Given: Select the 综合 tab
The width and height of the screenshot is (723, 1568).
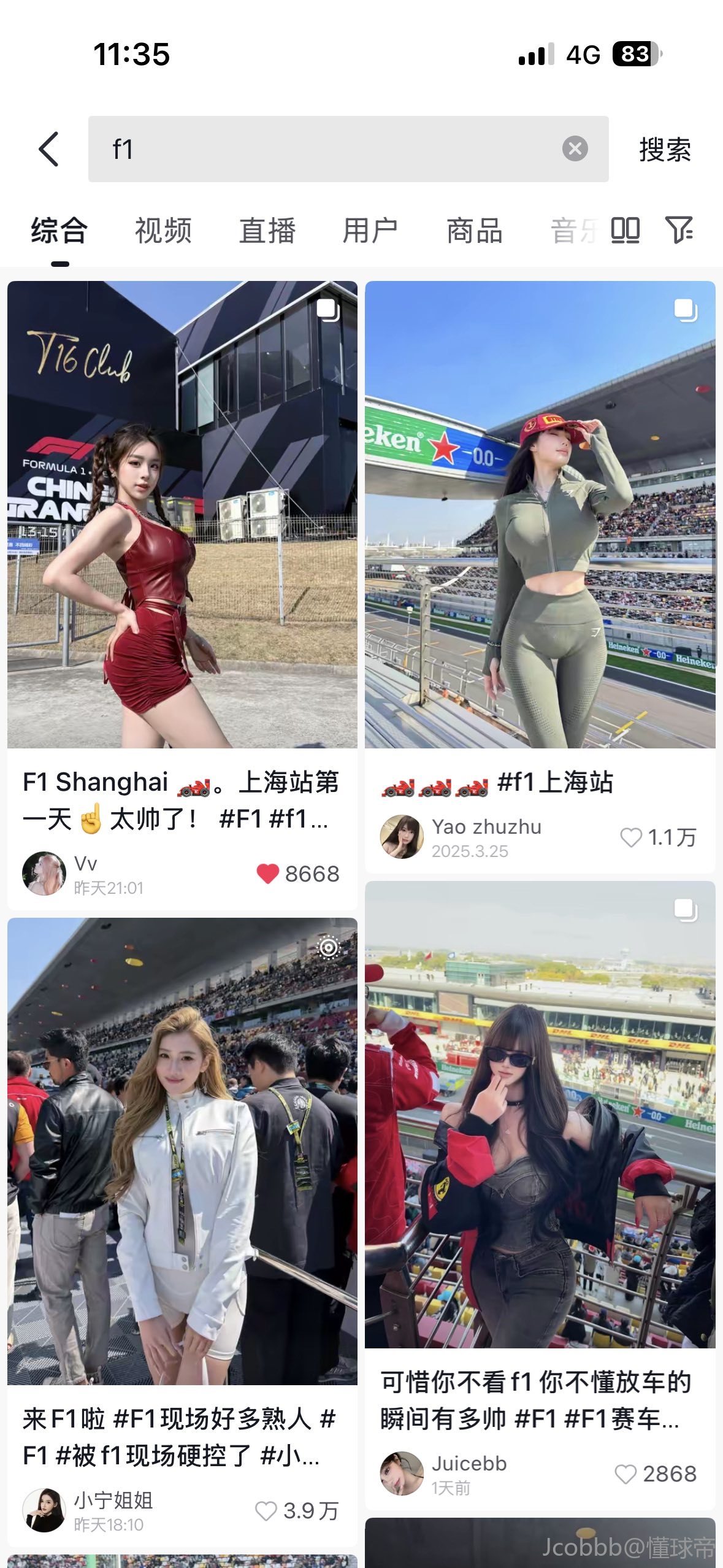Looking at the screenshot, I should (59, 231).
